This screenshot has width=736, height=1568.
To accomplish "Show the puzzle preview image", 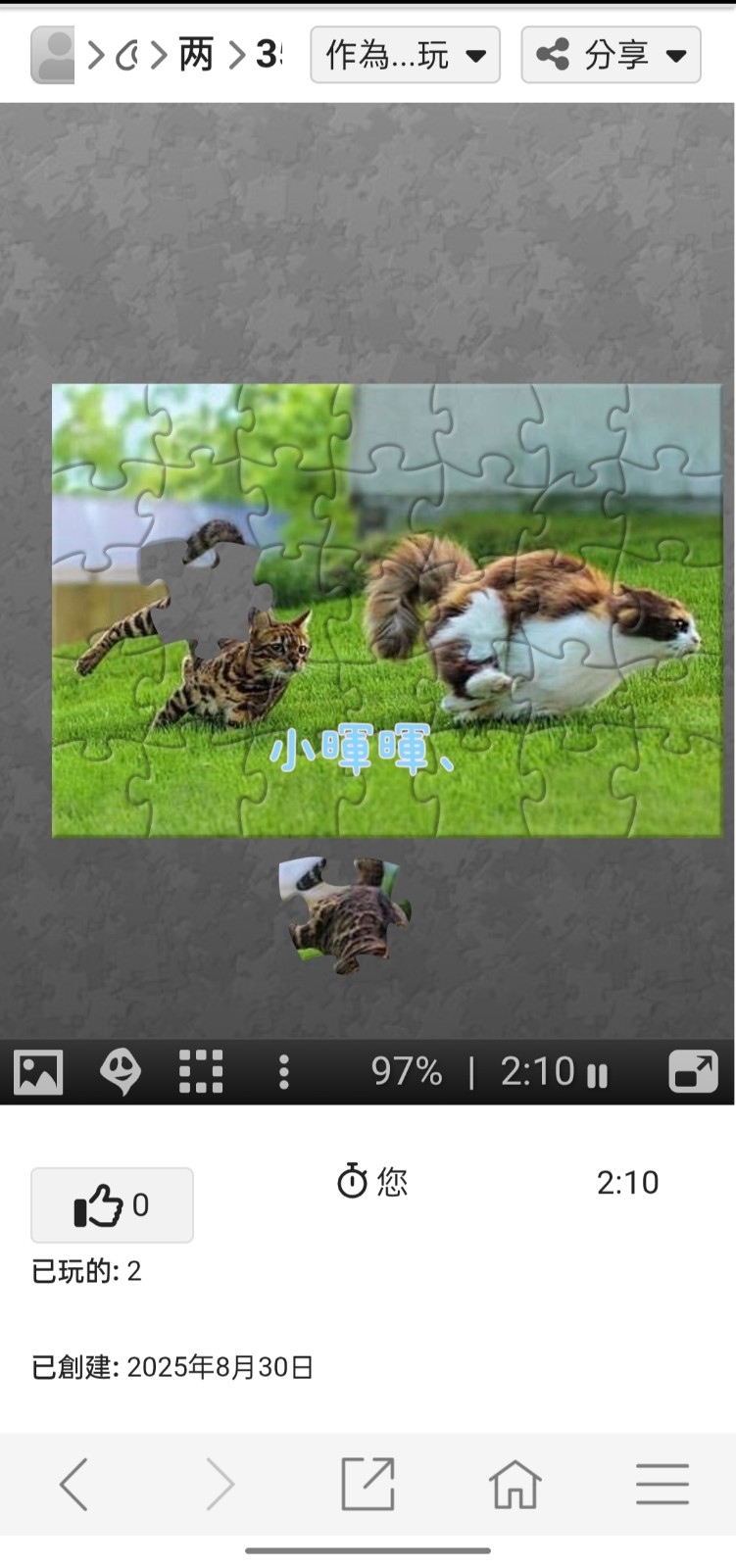I will (x=38, y=1071).
